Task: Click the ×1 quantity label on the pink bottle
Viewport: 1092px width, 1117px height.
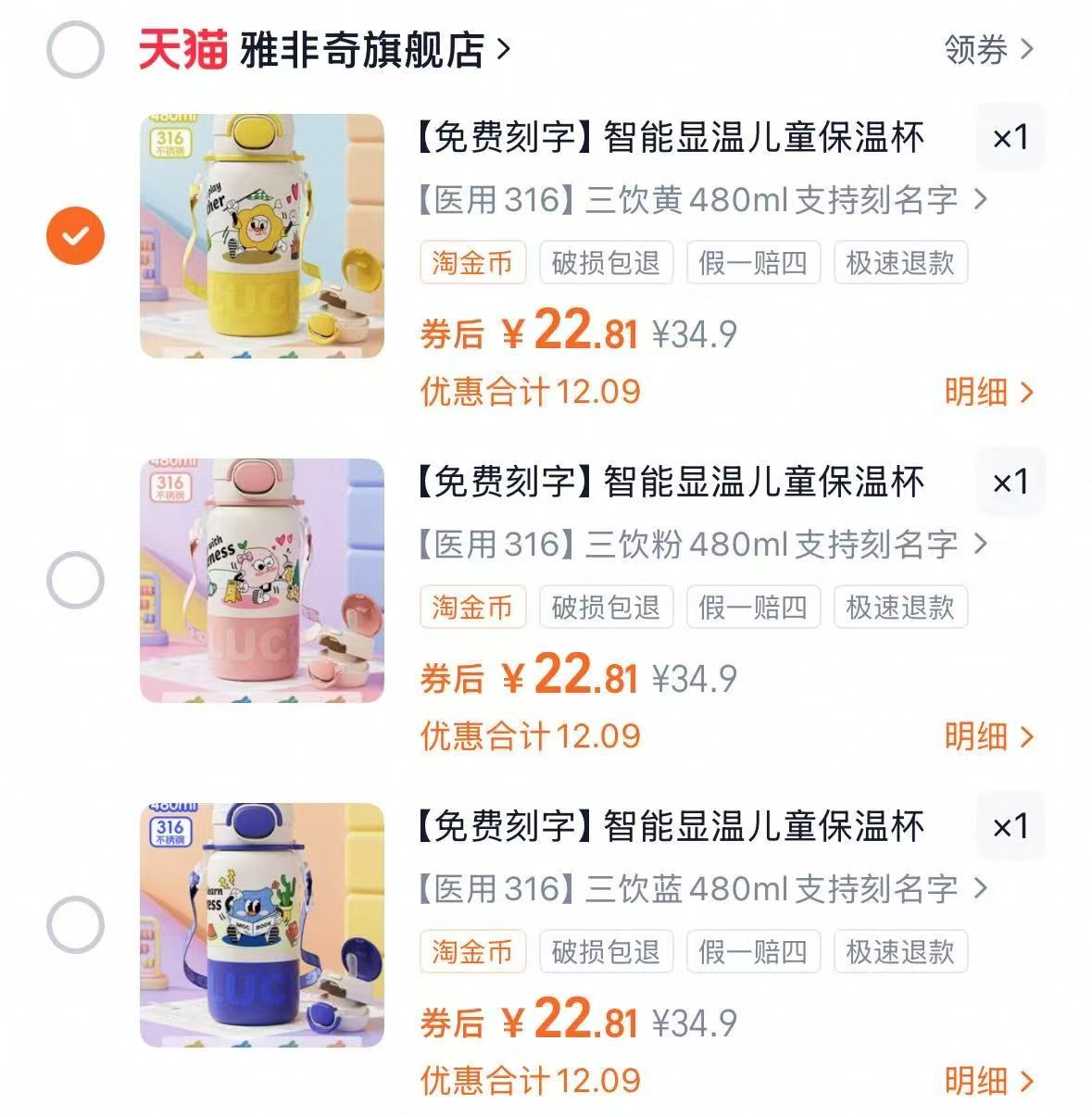Action: [1010, 481]
